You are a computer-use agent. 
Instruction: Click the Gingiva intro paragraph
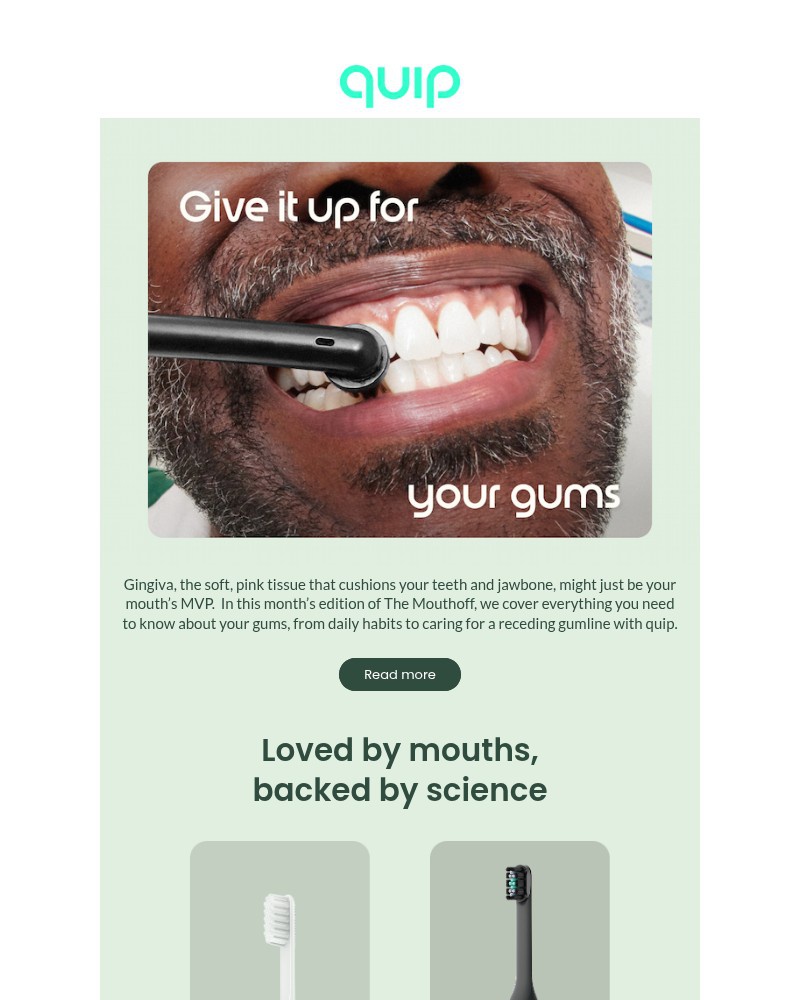(x=400, y=603)
